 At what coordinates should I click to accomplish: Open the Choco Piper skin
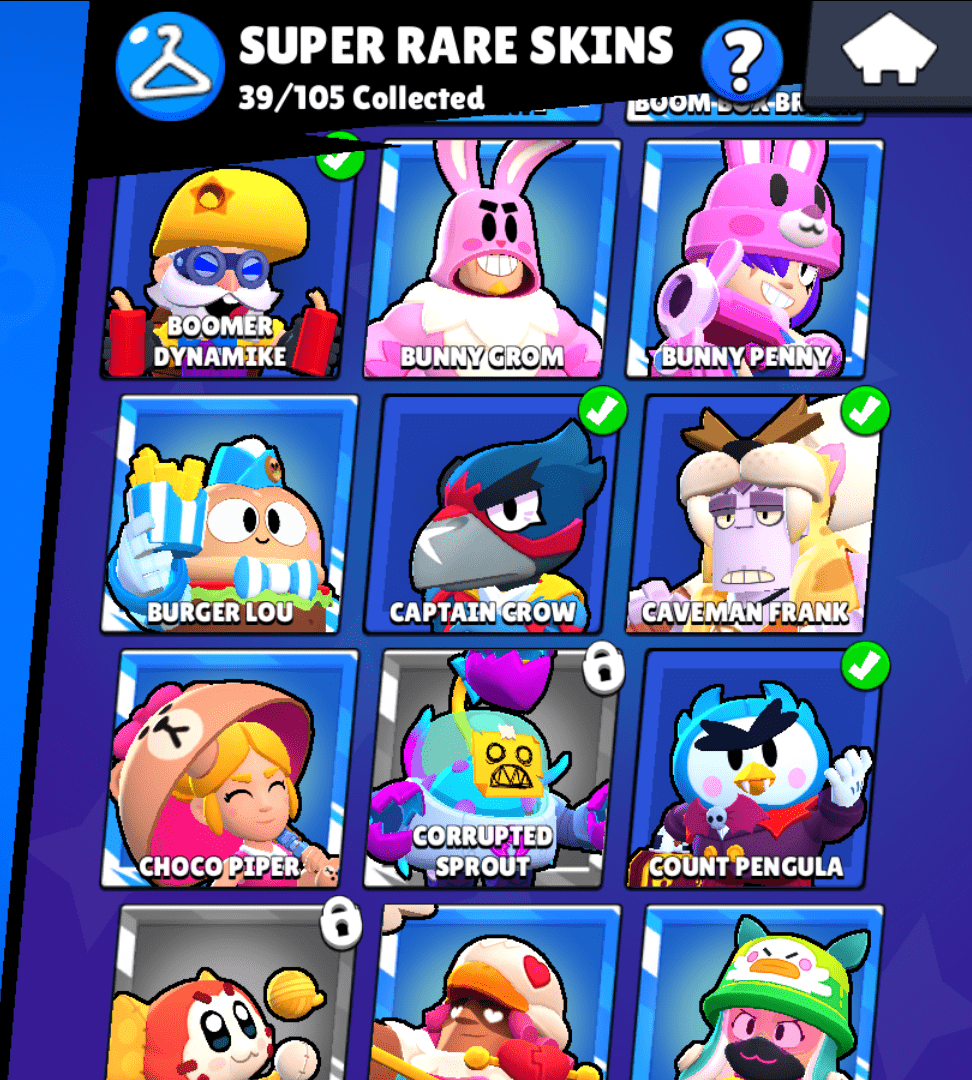230,770
